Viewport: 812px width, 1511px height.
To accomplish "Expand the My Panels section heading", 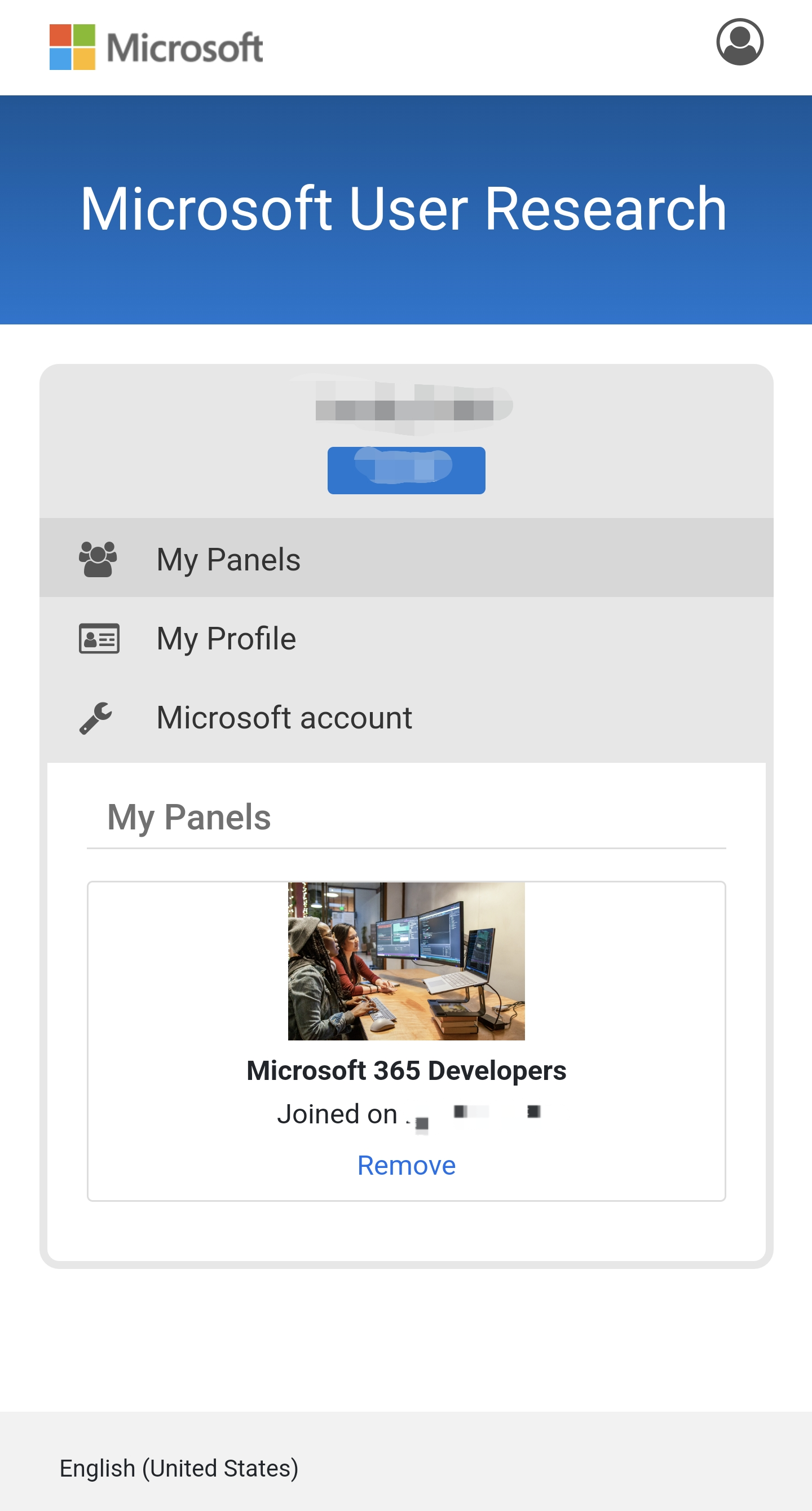I will click(189, 817).
